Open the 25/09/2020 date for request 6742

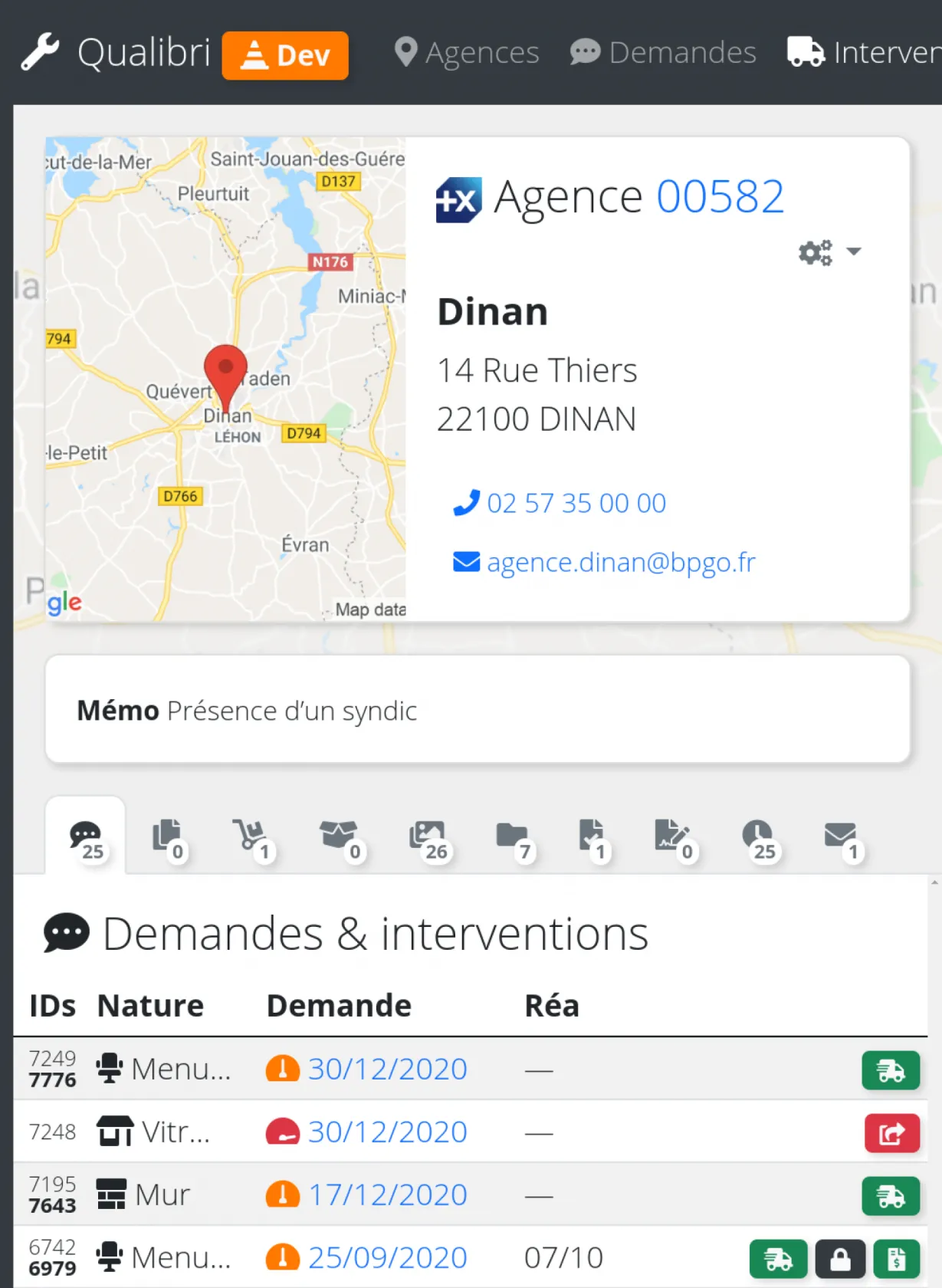[387, 1257]
